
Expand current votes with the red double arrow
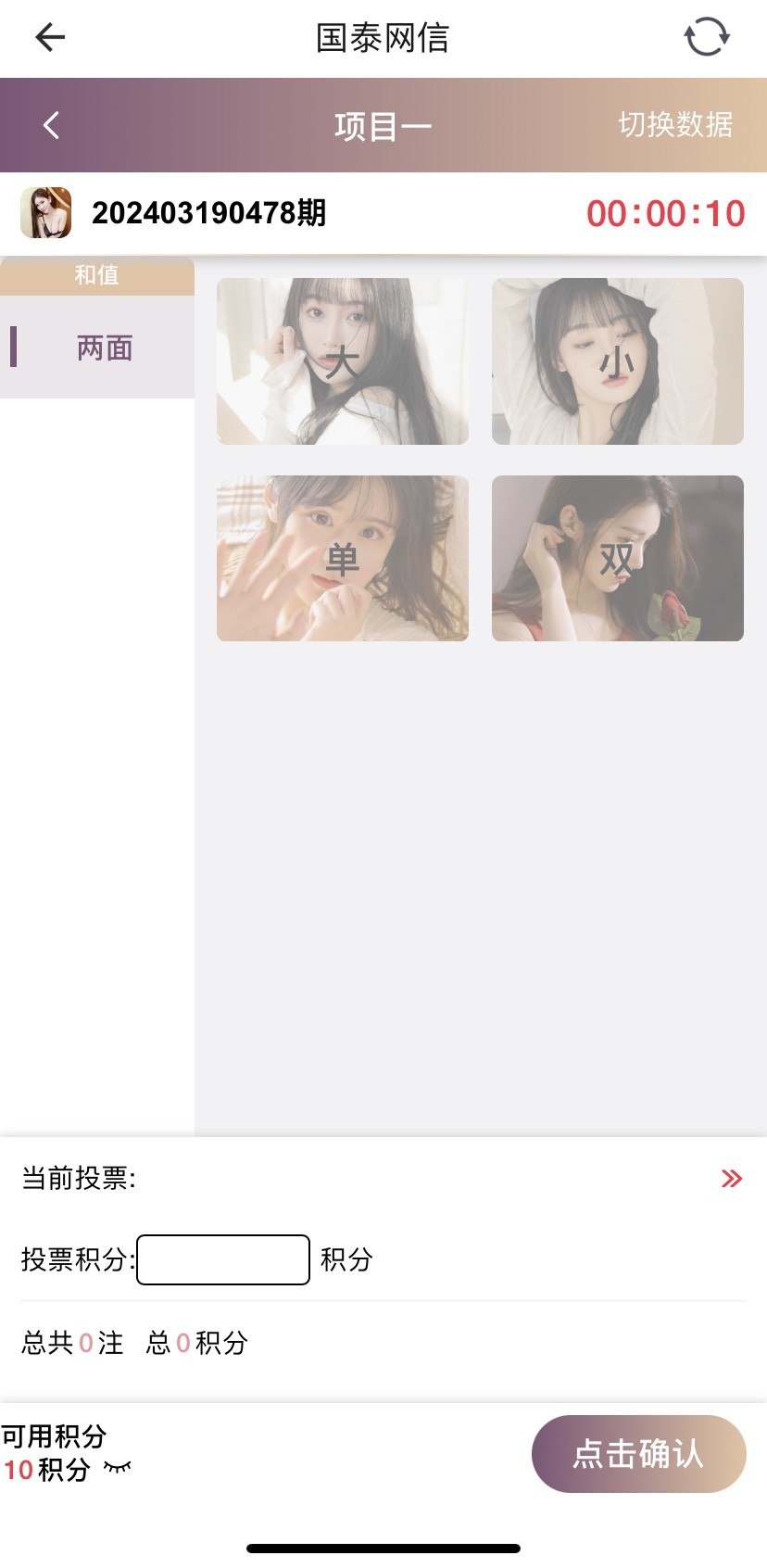coord(731,1179)
